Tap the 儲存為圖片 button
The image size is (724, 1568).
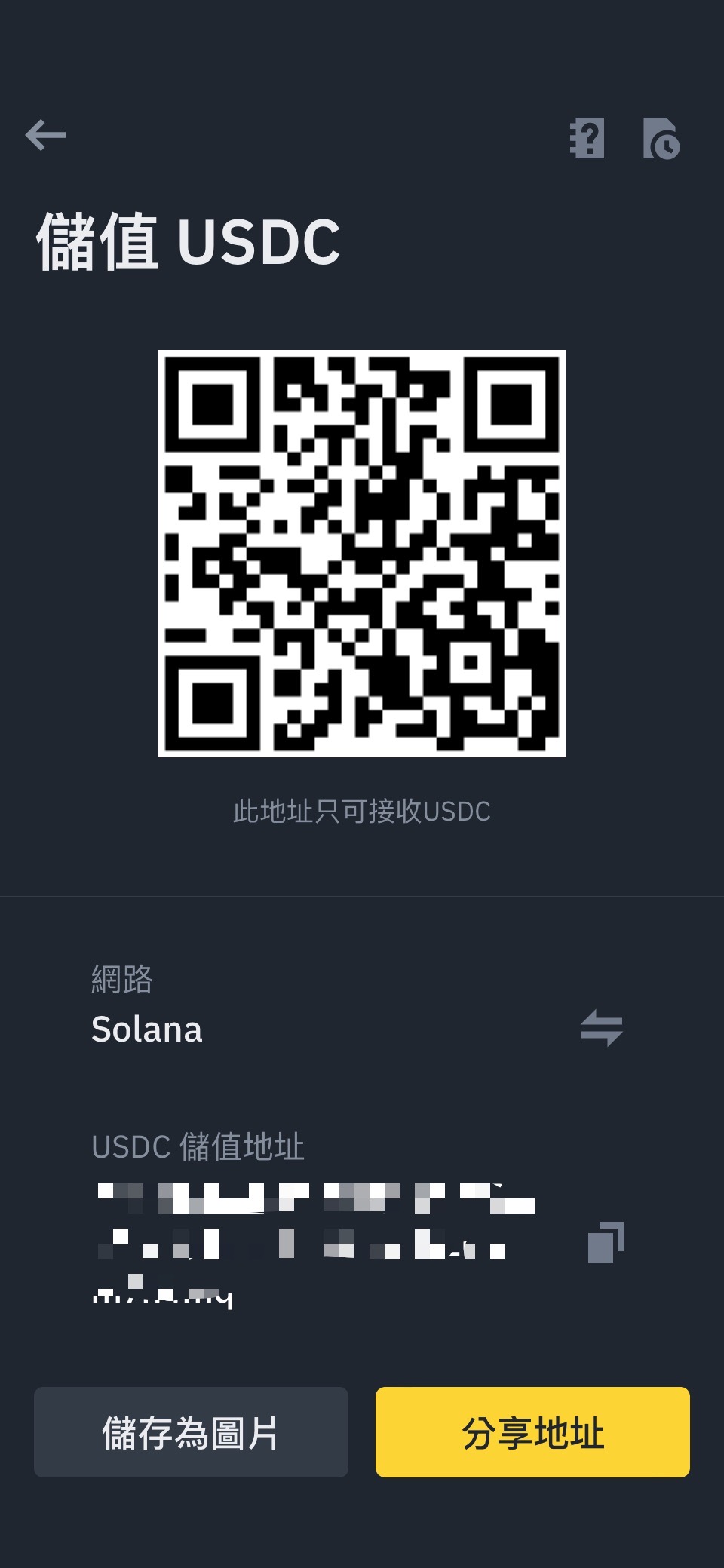(191, 1431)
